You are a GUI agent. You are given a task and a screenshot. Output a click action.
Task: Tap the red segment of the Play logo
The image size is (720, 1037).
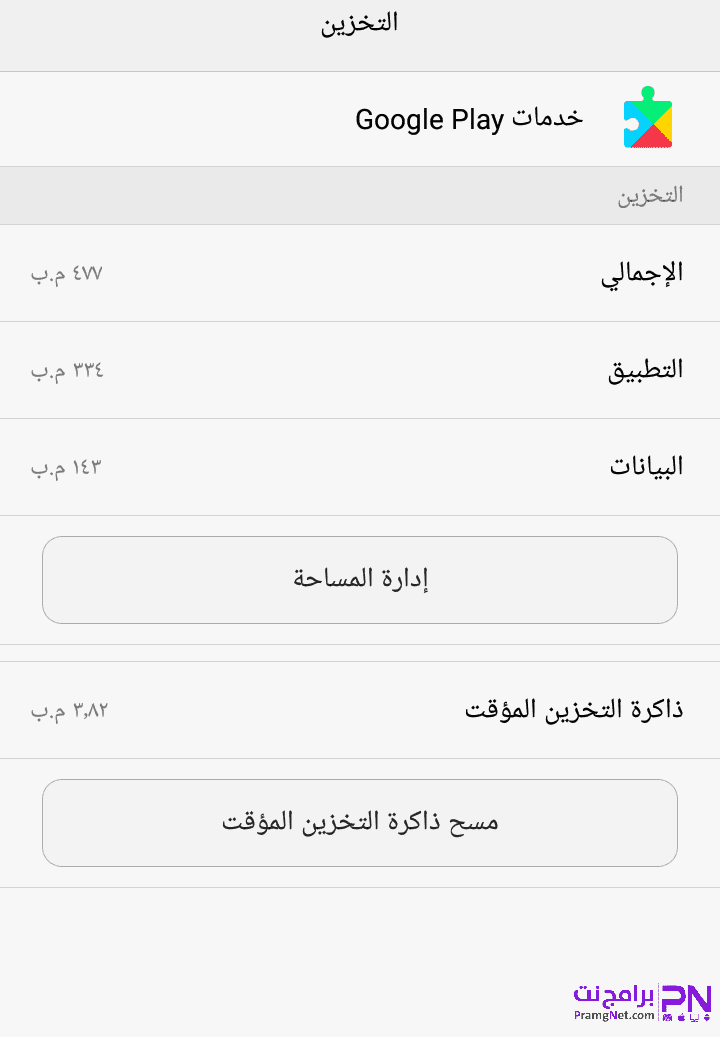(x=651, y=140)
